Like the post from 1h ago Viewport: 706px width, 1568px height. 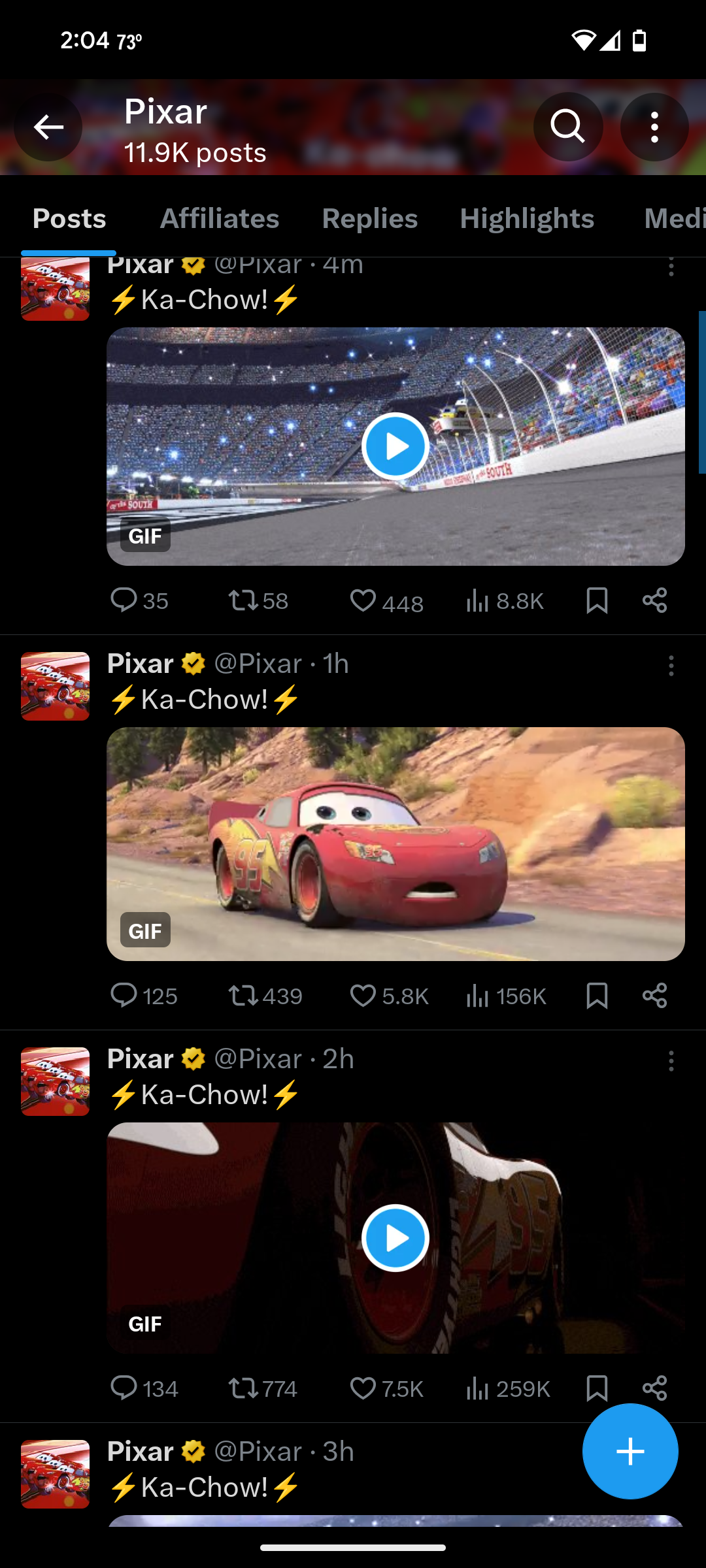tap(363, 996)
